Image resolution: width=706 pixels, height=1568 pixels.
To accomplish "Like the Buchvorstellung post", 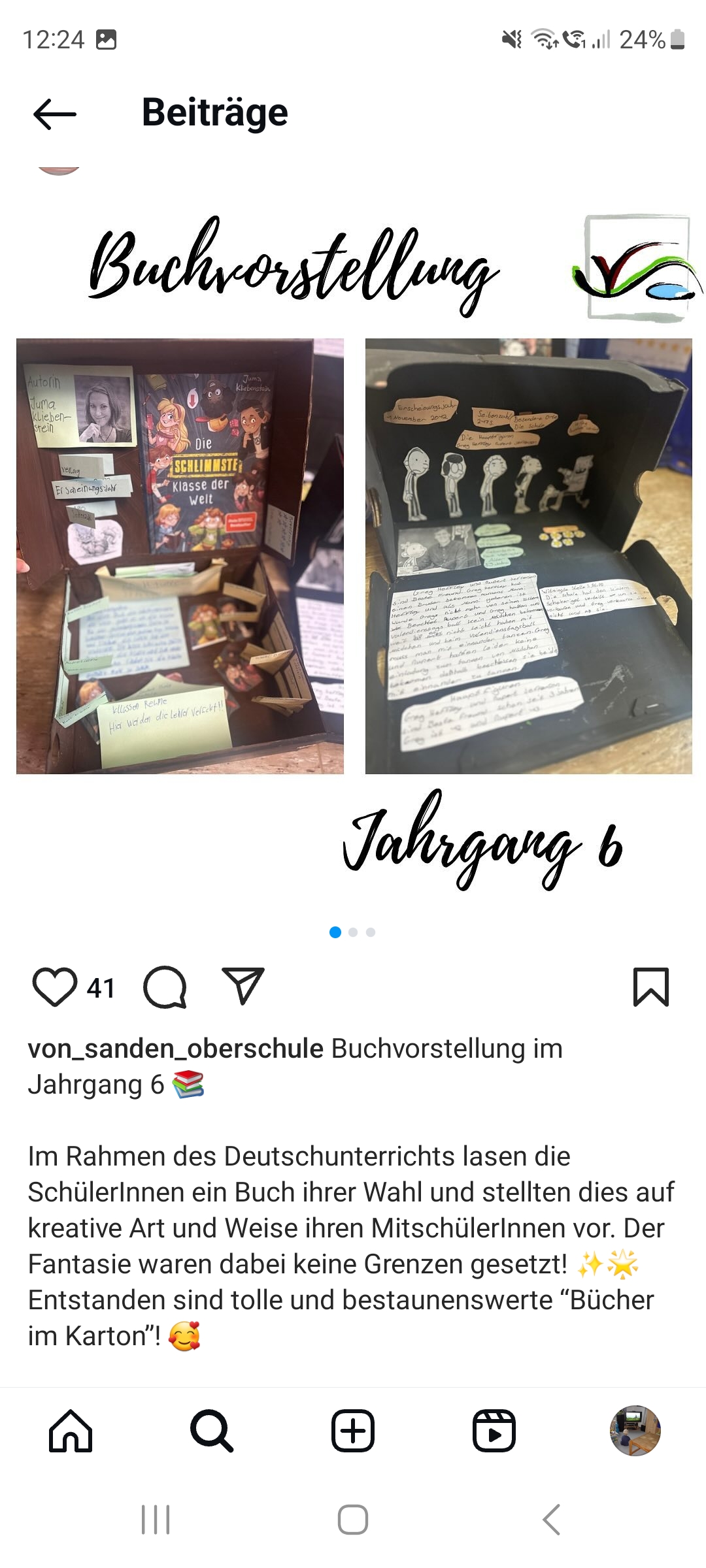I will [55, 987].
